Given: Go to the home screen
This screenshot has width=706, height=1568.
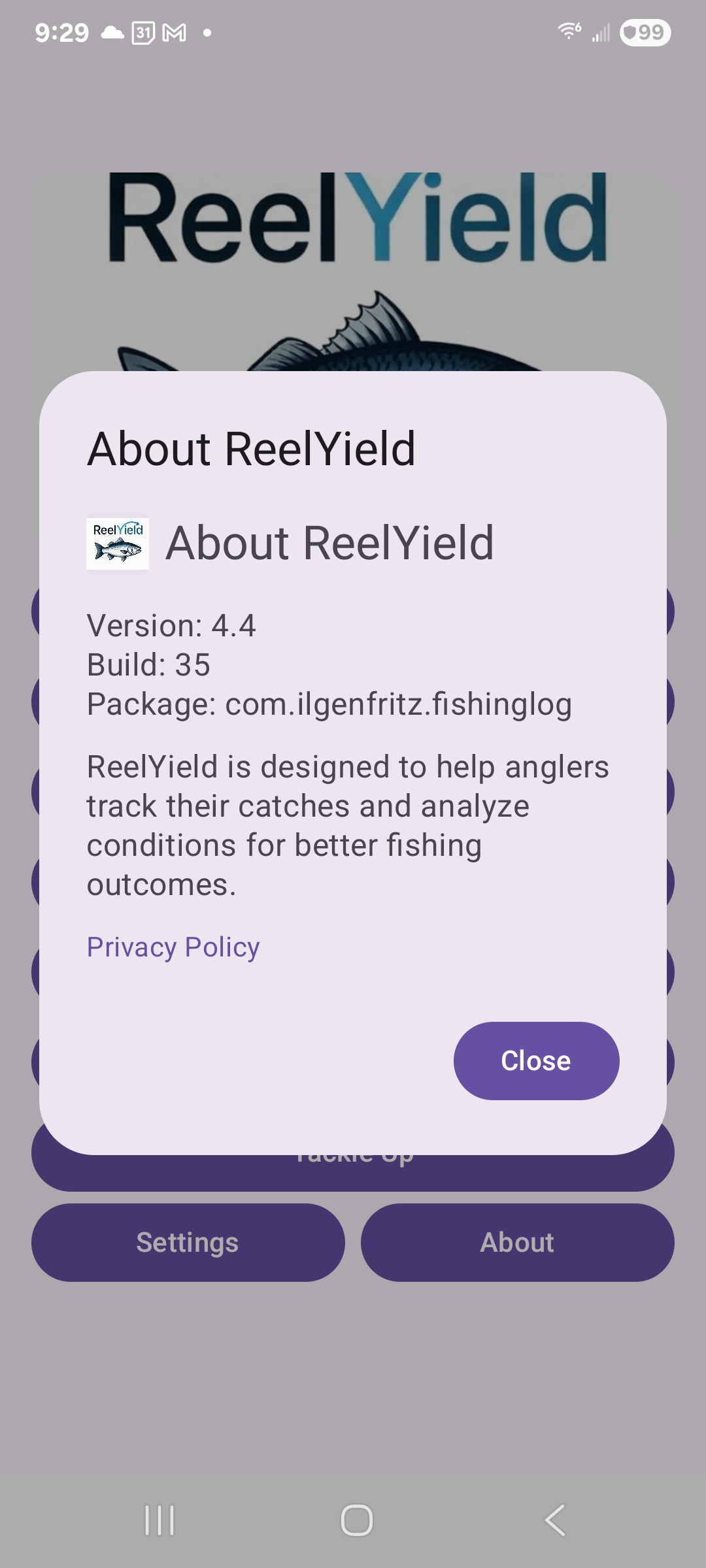Looking at the screenshot, I should pos(357,1520).
